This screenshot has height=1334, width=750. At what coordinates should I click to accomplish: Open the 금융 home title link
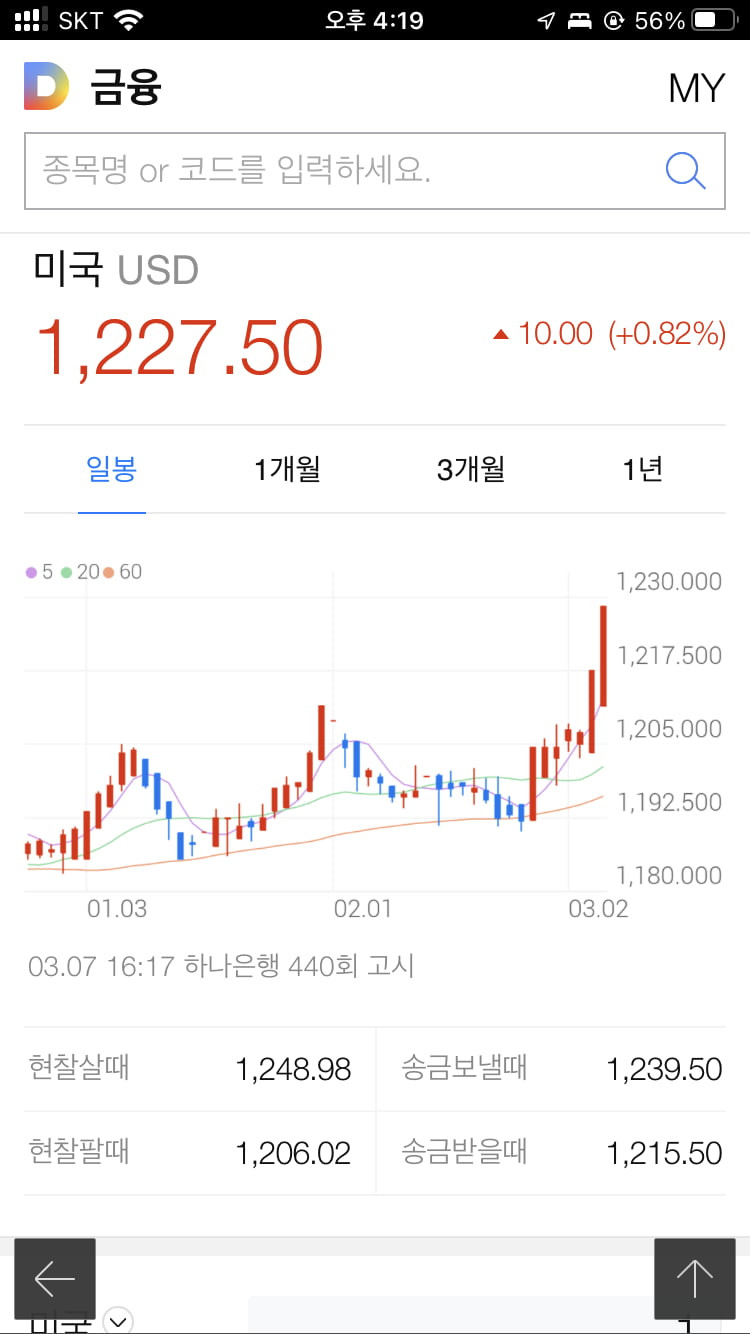click(x=126, y=88)
